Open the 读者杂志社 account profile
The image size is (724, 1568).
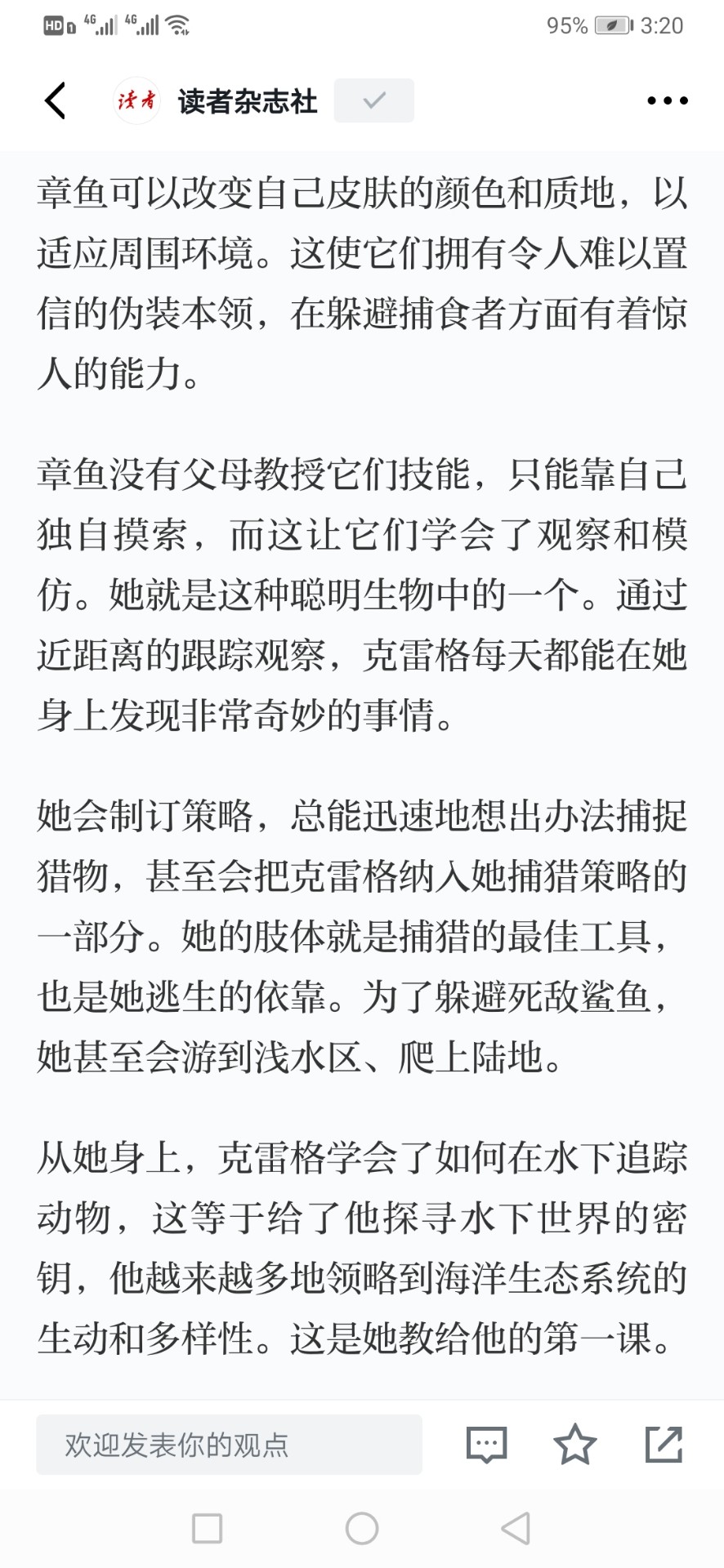pyautogui.click(x=216, y=100)
